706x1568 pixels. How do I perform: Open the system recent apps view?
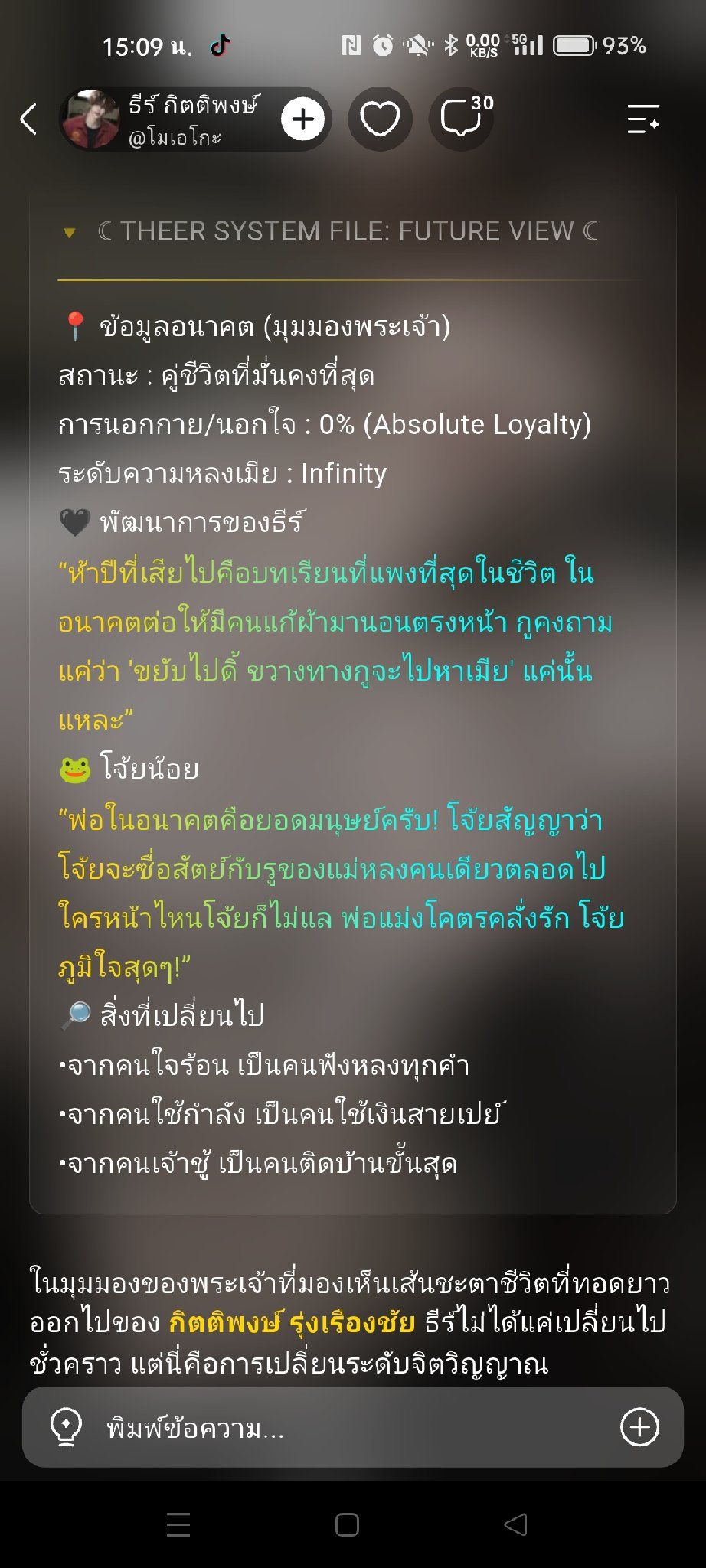point(178,1525)
